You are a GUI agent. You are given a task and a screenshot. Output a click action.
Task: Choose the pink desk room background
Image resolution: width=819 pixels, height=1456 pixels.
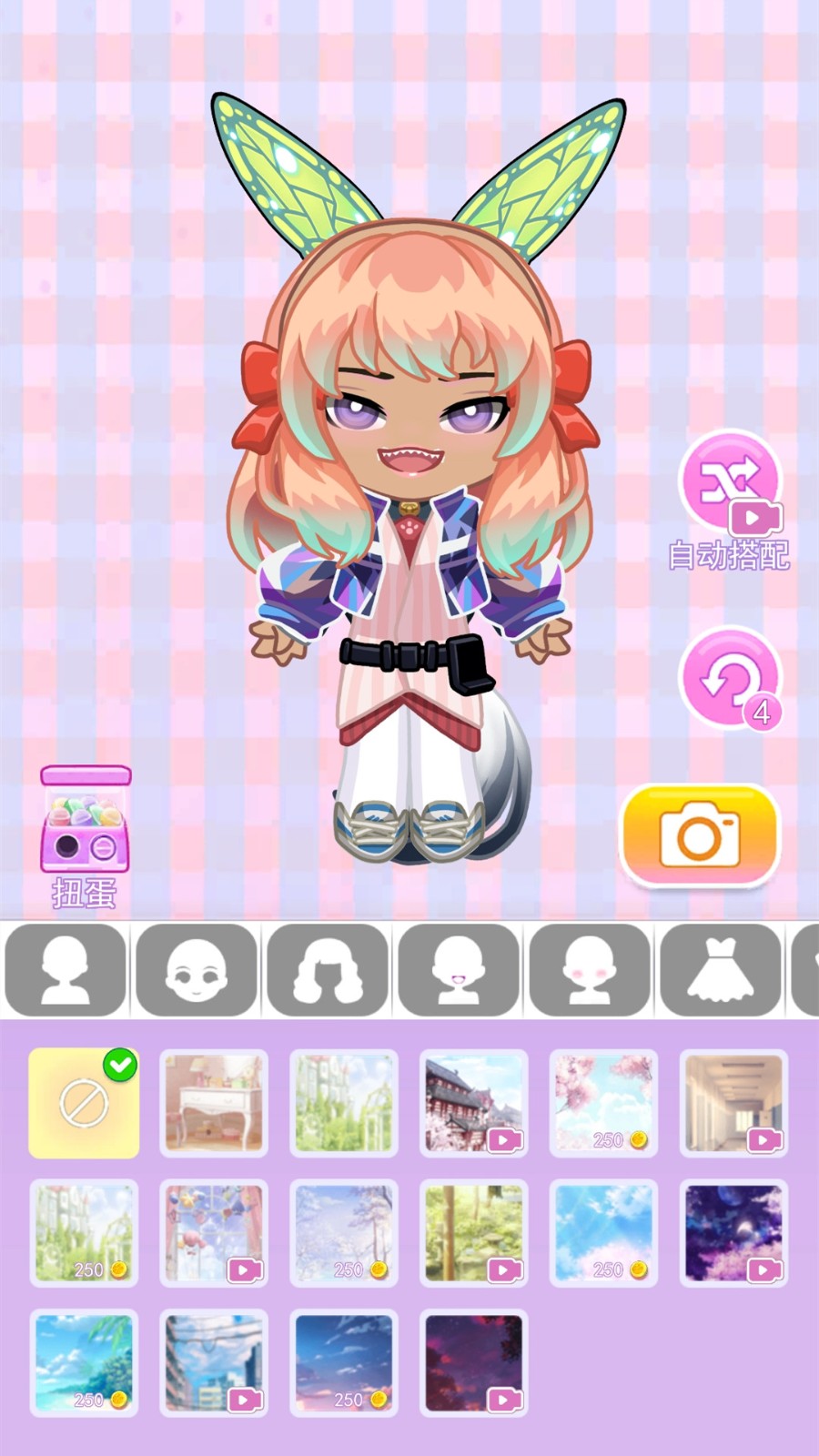(x=214, y=1103)
